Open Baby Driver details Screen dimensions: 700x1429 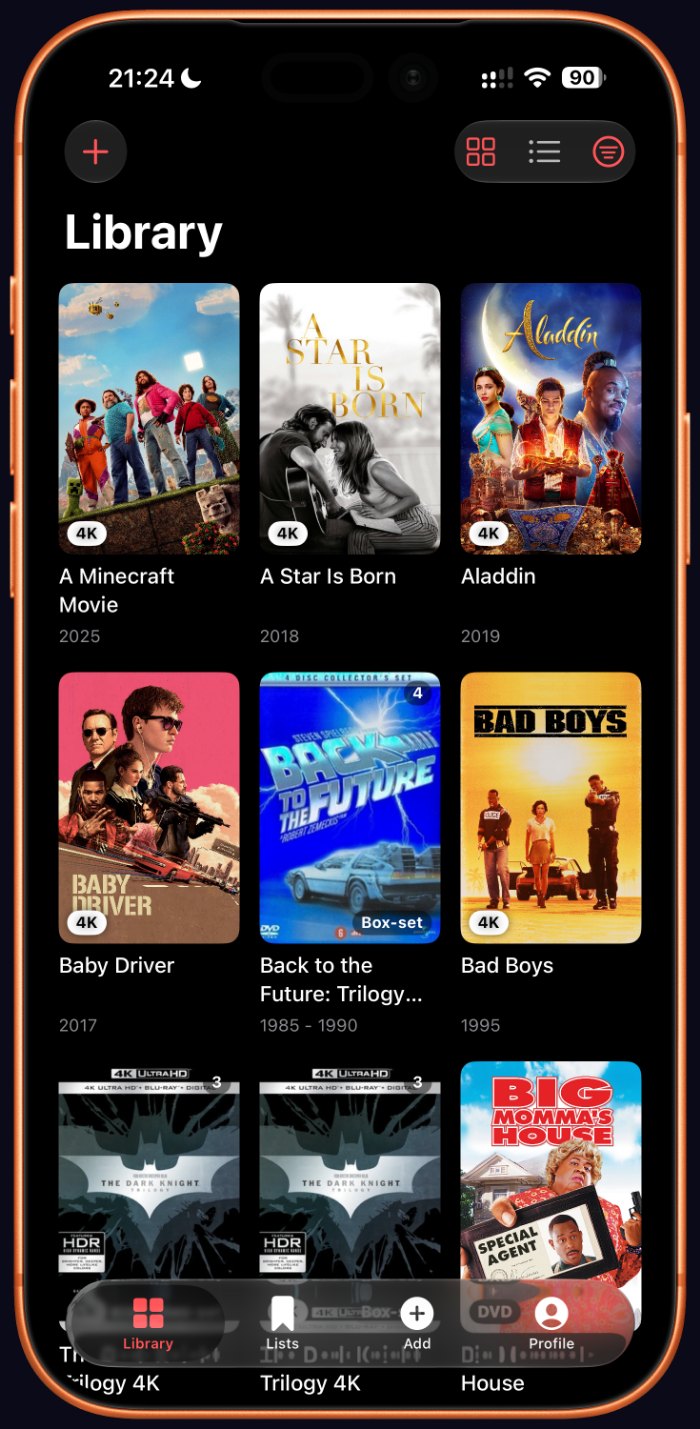[149, 808]
